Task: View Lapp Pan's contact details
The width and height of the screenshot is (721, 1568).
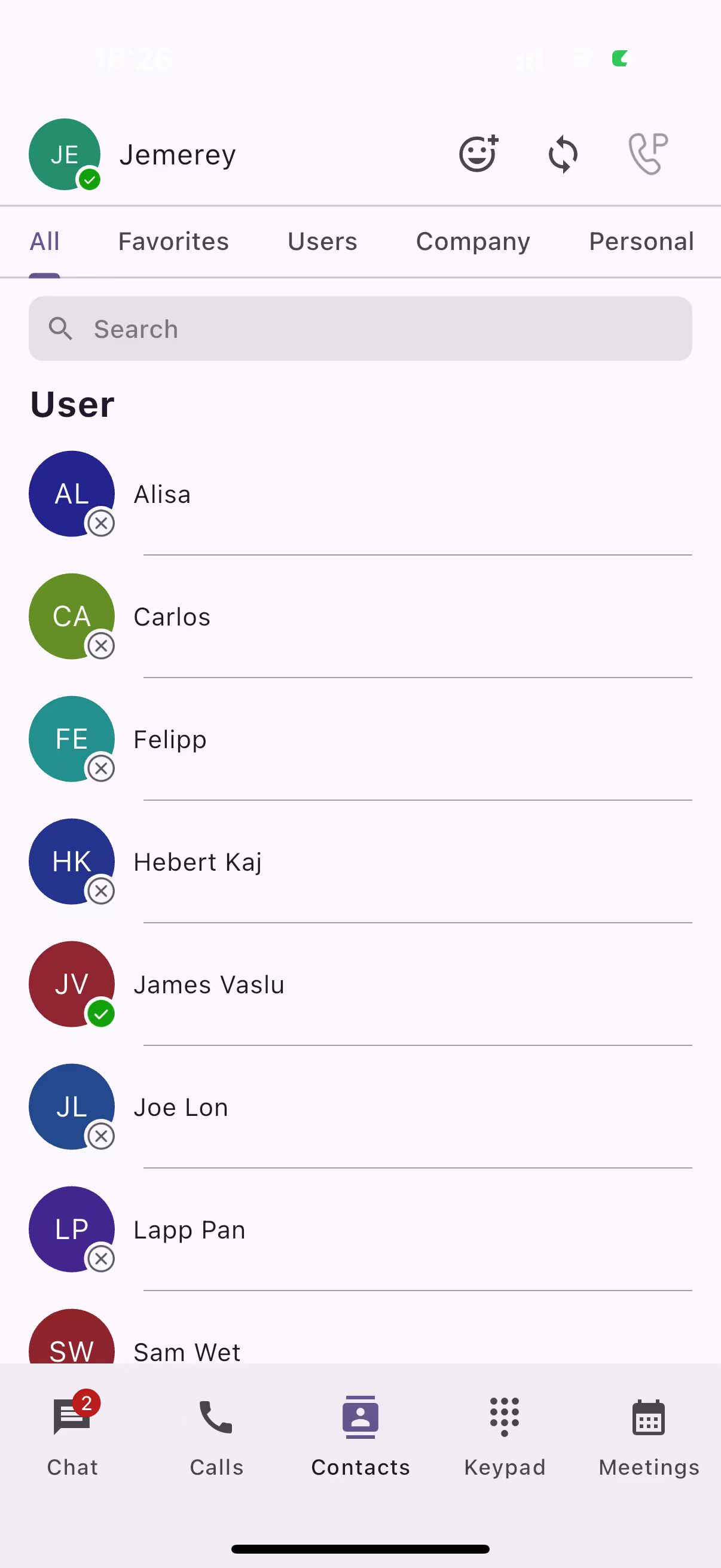Action: tap(190, 1230)
